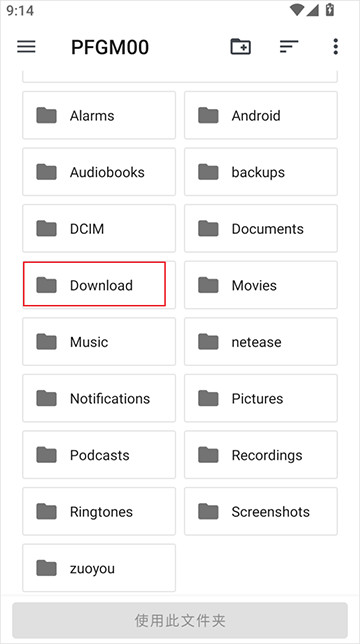The height and width of the screenshot is (644, 360).
Task: Open the Podcasts folder
Action: (x=99, y=455)
